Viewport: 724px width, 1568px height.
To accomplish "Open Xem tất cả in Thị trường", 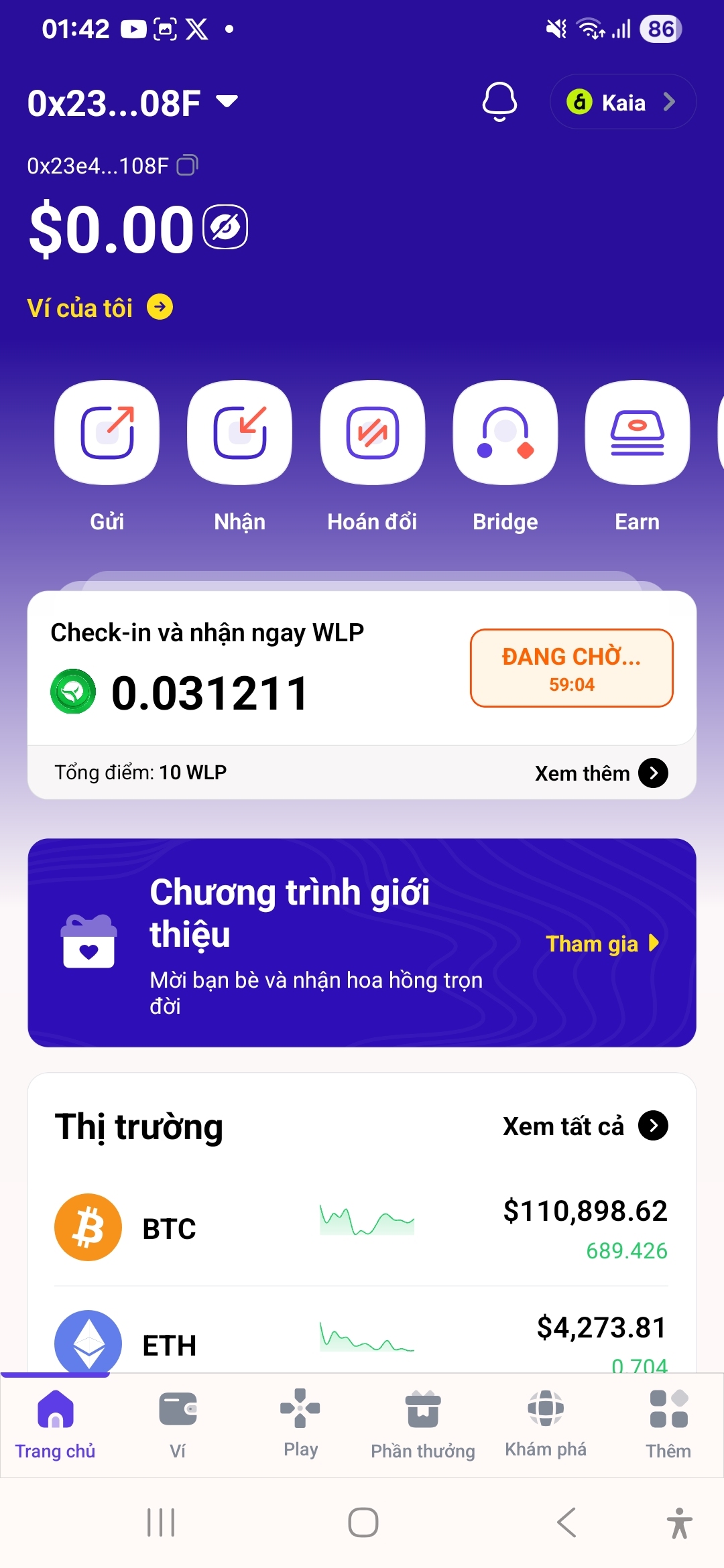I will click(x=585, y=1126).
